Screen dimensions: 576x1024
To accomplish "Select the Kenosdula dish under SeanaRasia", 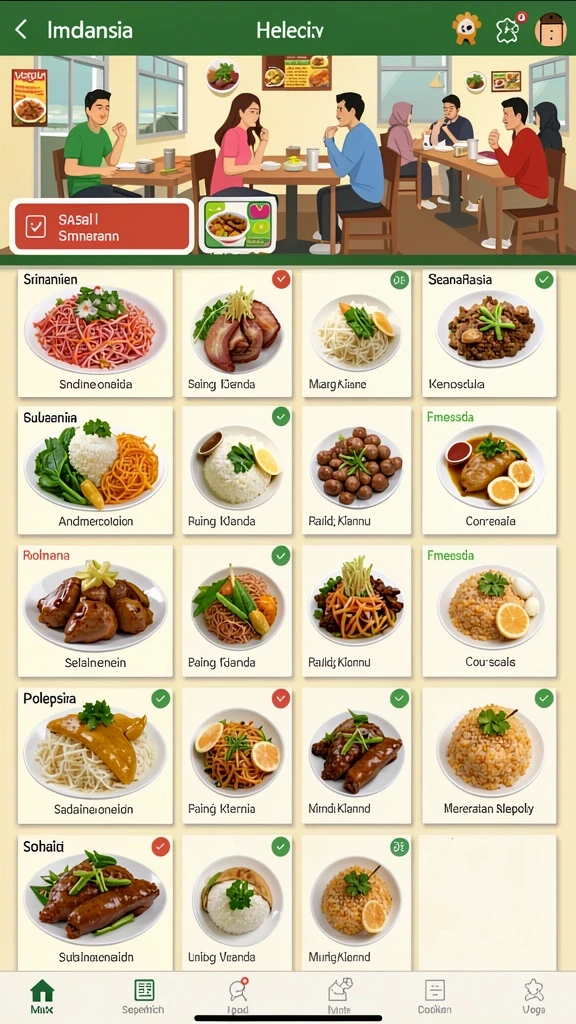I will pos(489,332).
